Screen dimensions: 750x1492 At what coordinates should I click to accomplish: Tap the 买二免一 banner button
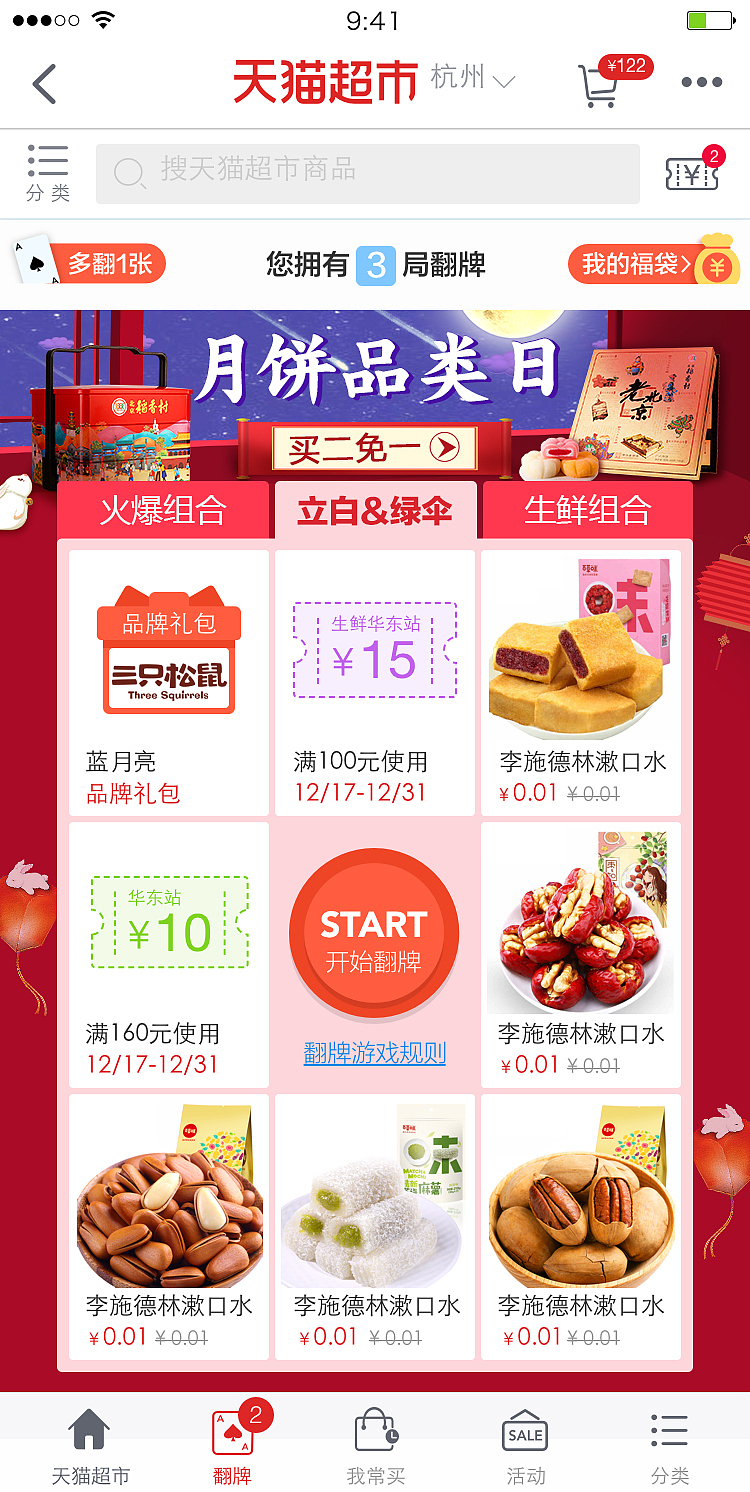pyautogui.click(x=374, y=449)
